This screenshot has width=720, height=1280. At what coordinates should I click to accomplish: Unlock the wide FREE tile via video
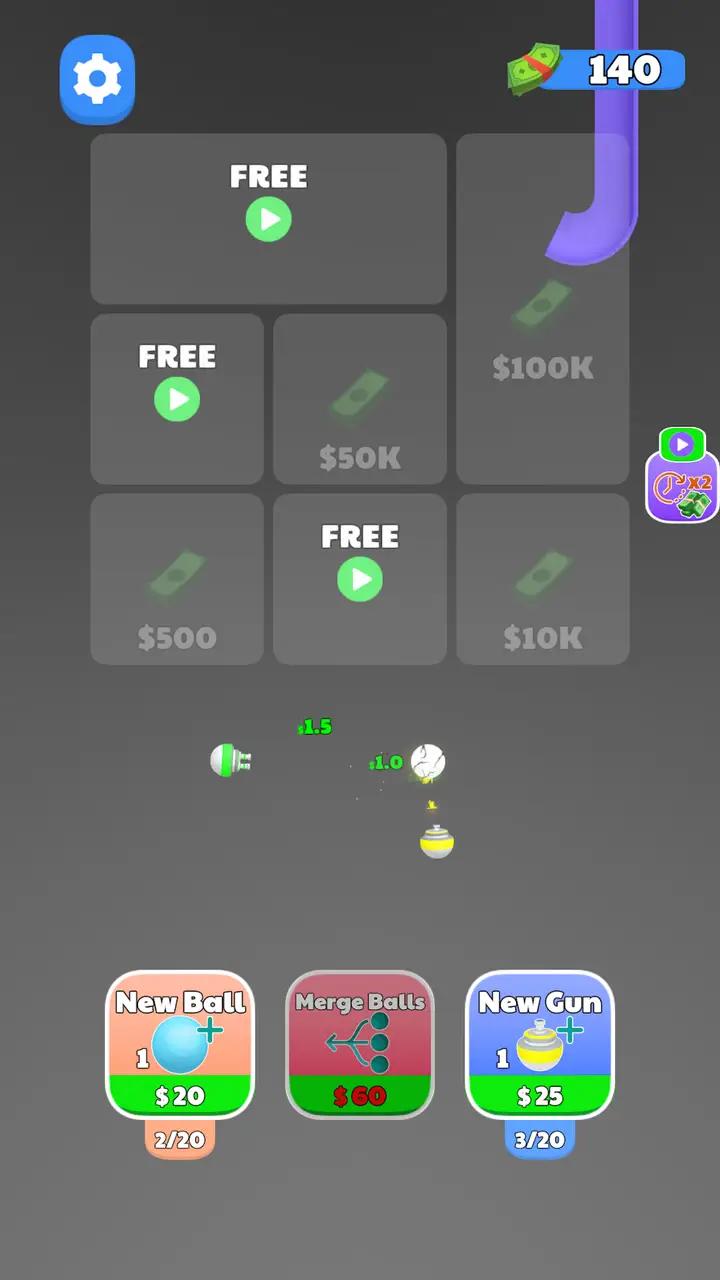[x=268, y=219]
